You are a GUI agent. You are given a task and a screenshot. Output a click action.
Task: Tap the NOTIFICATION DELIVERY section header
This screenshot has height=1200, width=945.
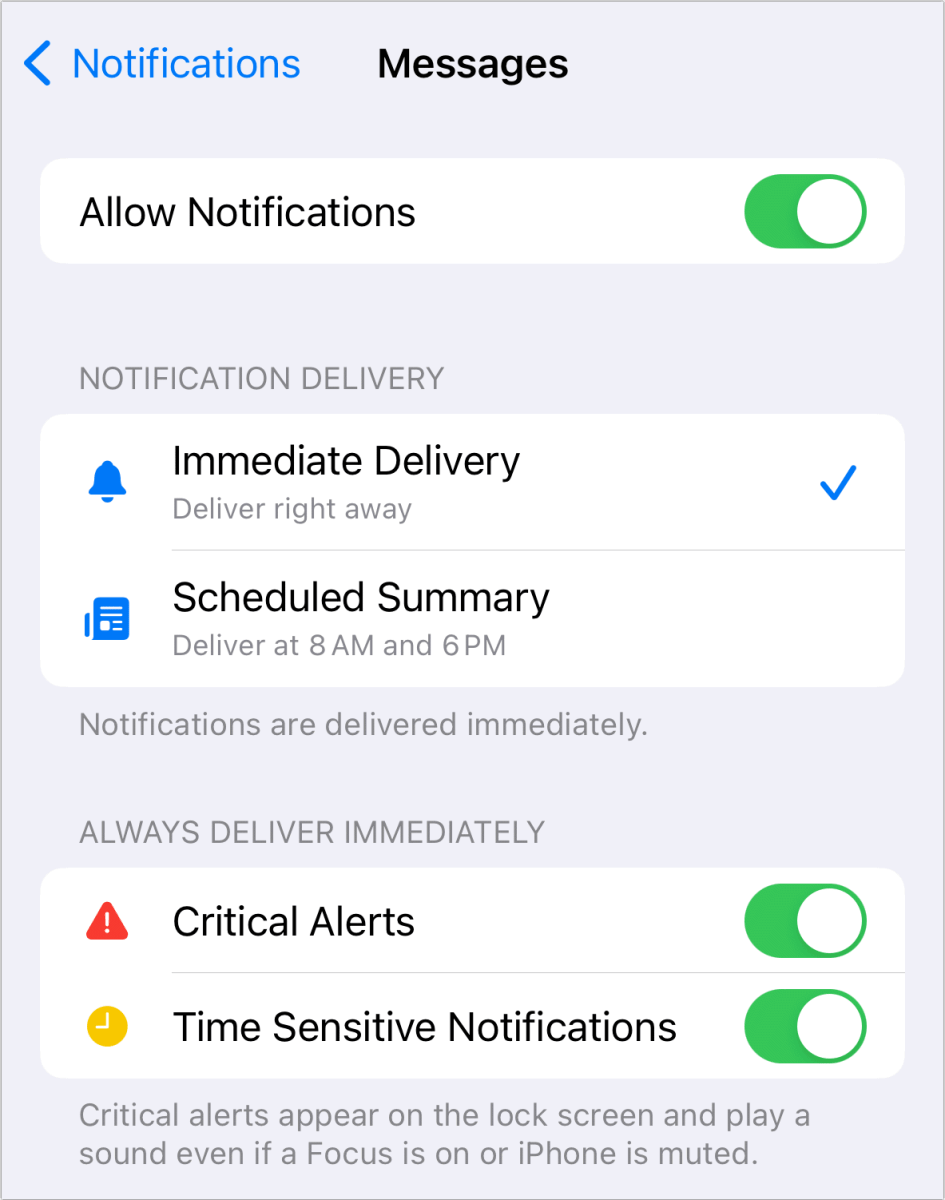coord(261,378)
